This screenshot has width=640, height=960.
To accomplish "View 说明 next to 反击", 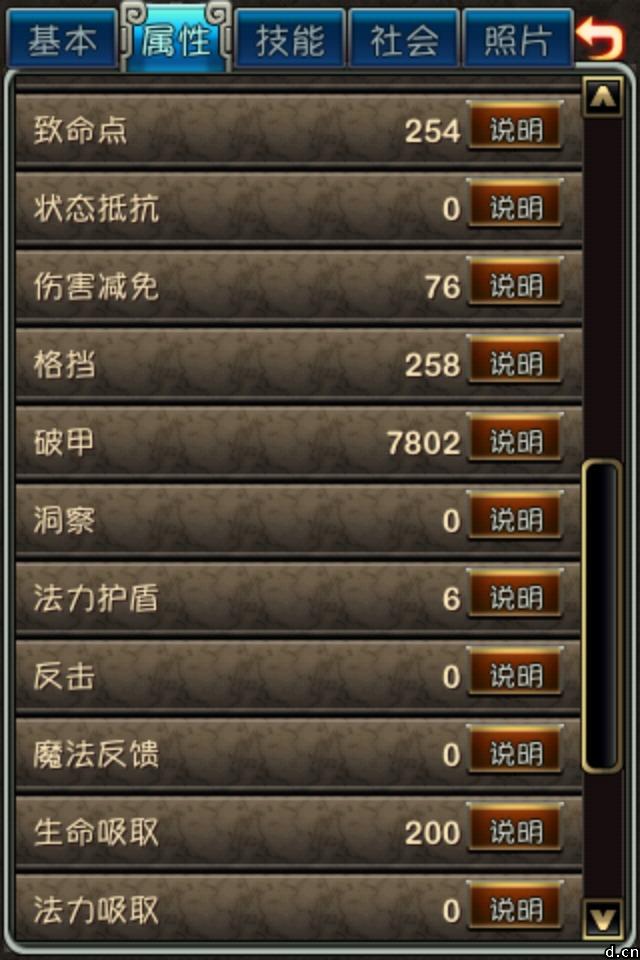I will click(x=515, y=677).
